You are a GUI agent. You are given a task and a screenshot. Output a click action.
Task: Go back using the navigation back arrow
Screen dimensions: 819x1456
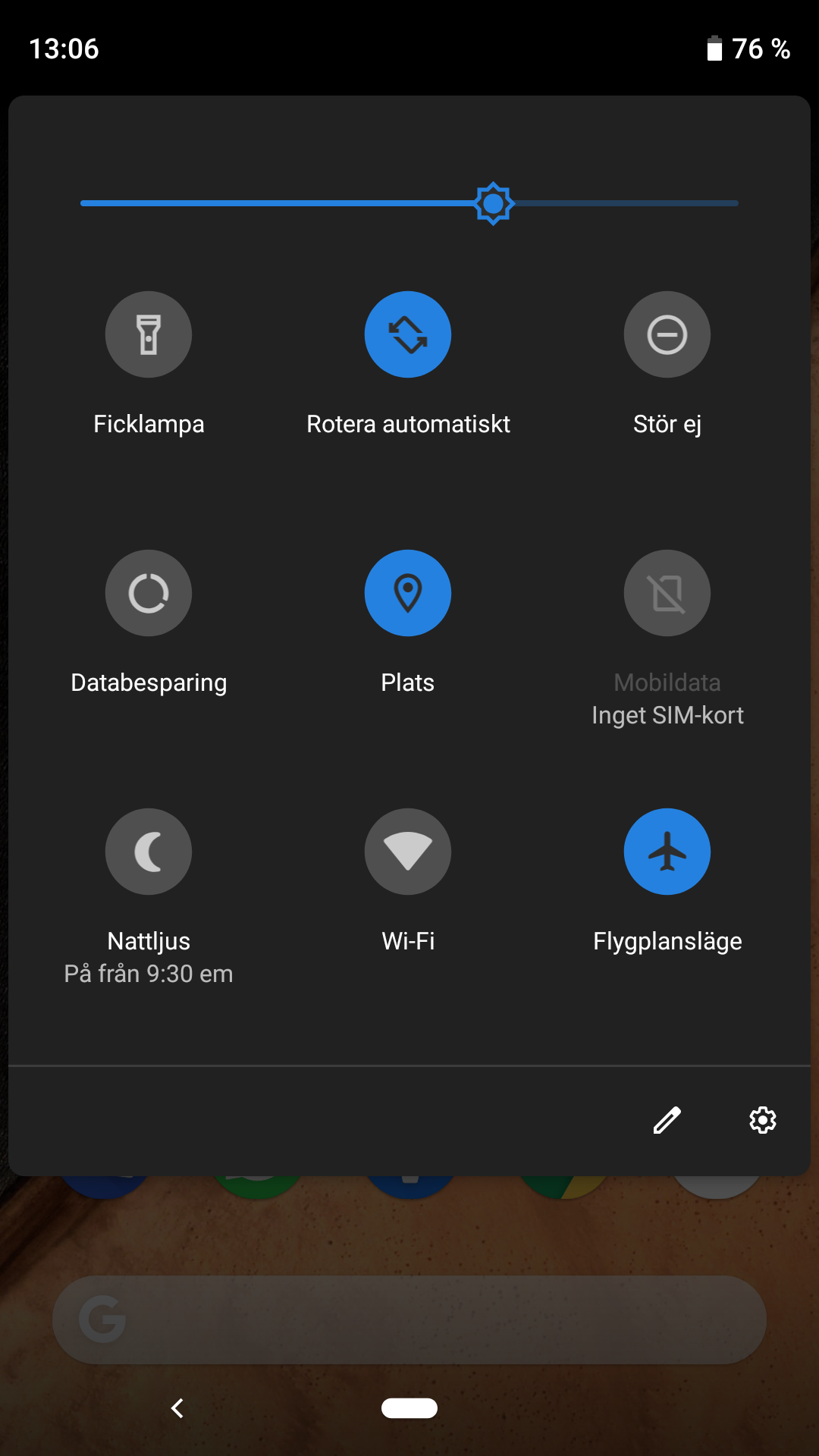177,1408
